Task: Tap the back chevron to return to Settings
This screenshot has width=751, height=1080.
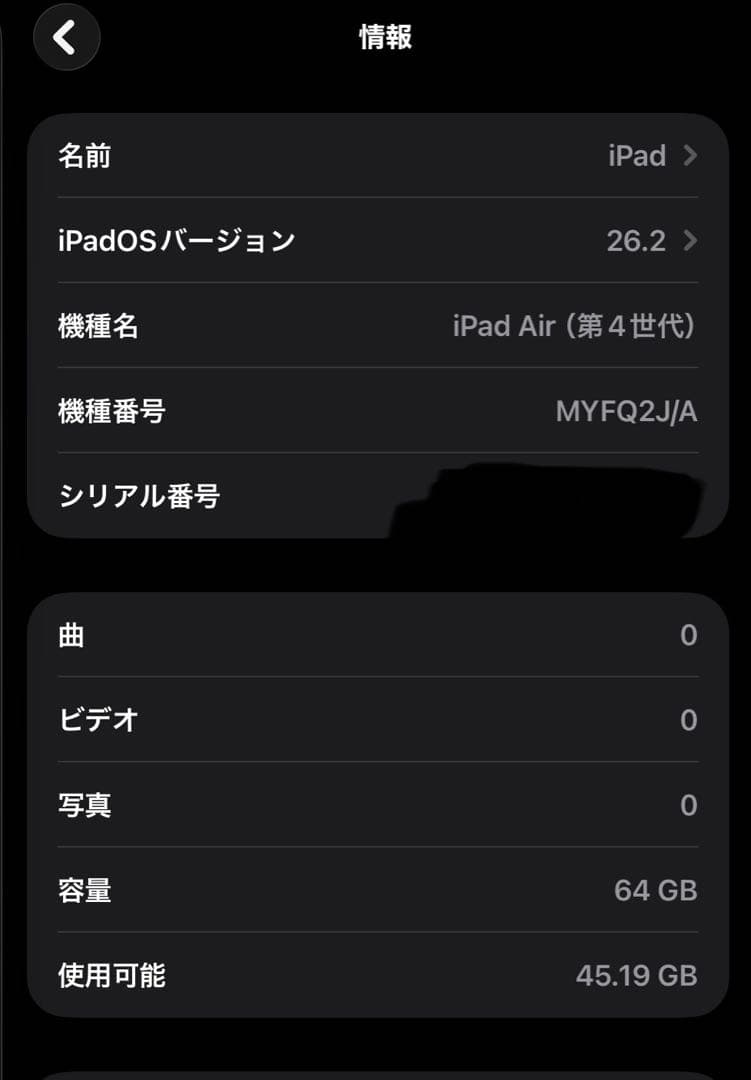Action: click(66, 37)
